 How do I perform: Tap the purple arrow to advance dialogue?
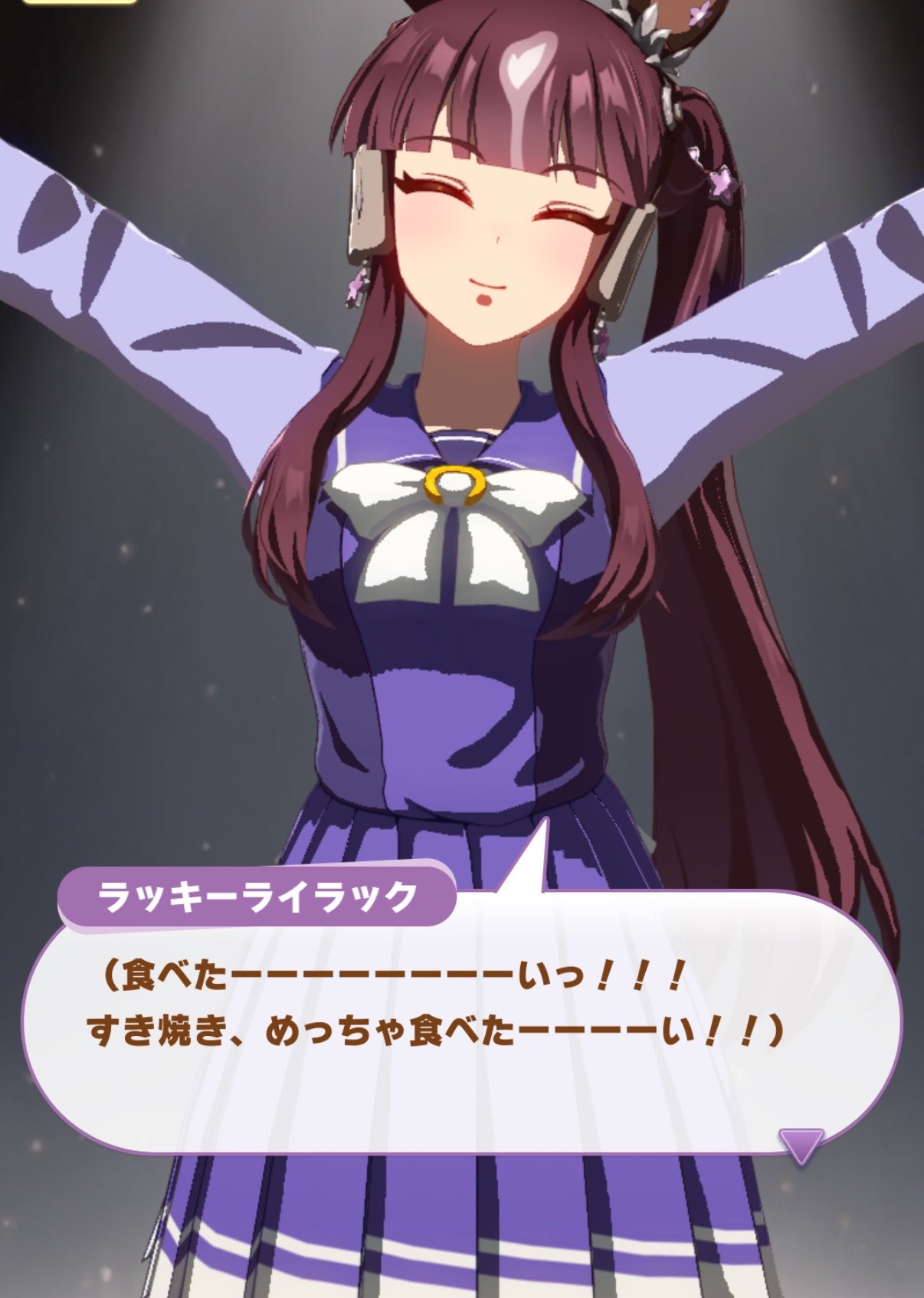pos(801,1146)
